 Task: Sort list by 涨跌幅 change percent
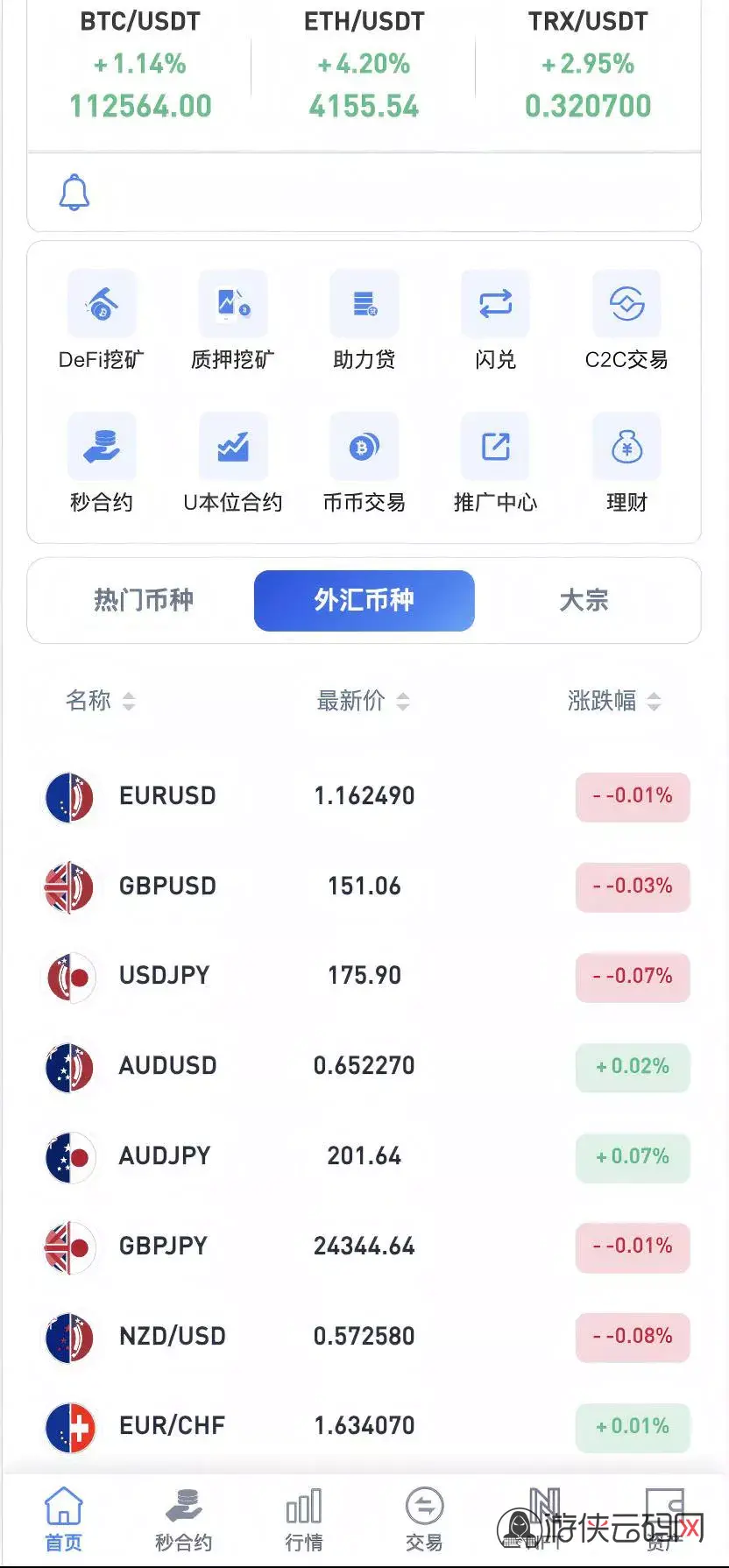(x=613, y=701)
